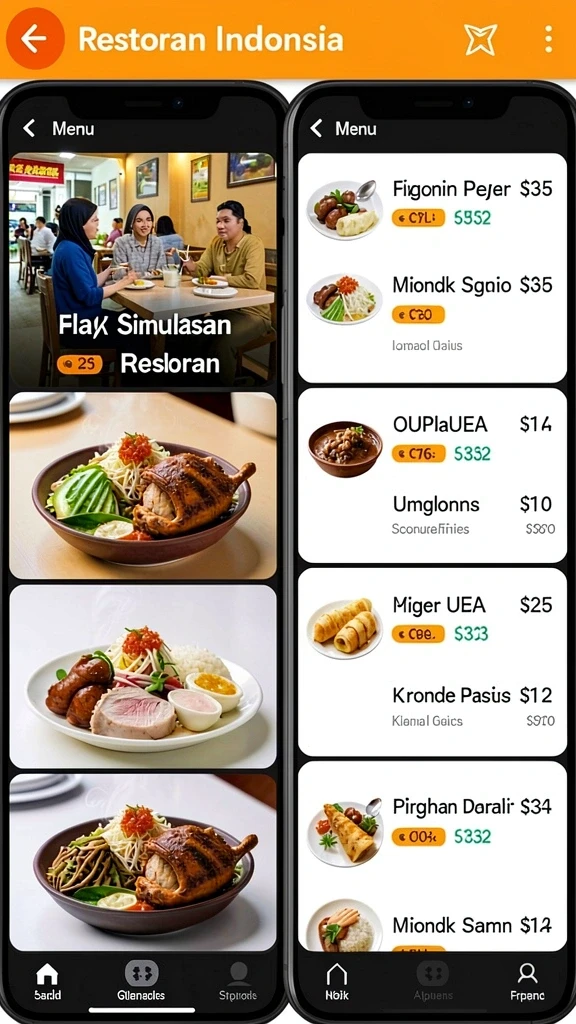The height and width of the screenshot is (1024, 576).
Task: Tap the star icon in the header
Action: [481, 39]
